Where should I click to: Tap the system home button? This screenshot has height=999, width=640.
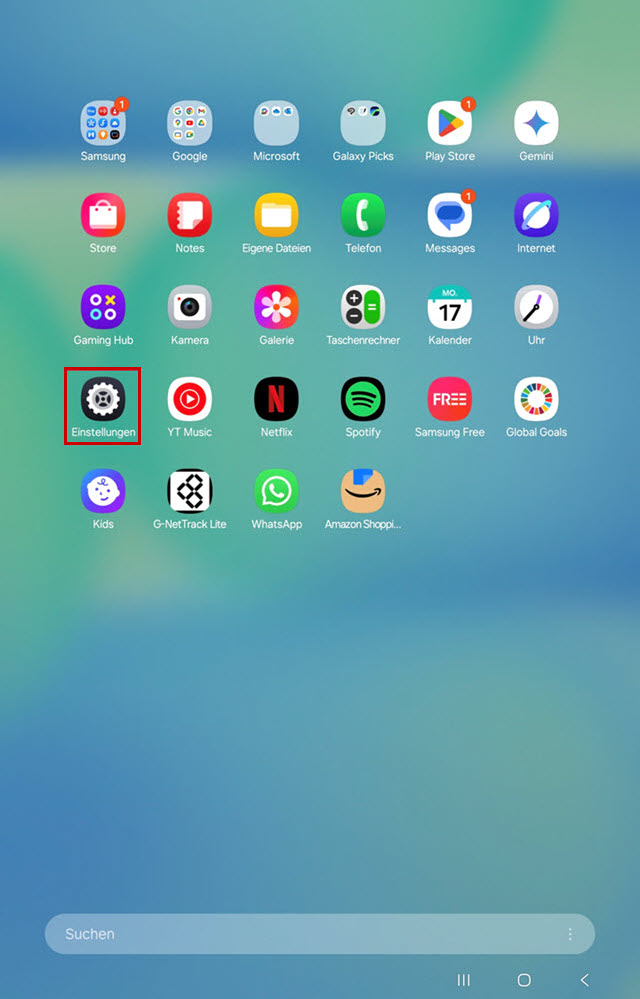tap(524, 980)
